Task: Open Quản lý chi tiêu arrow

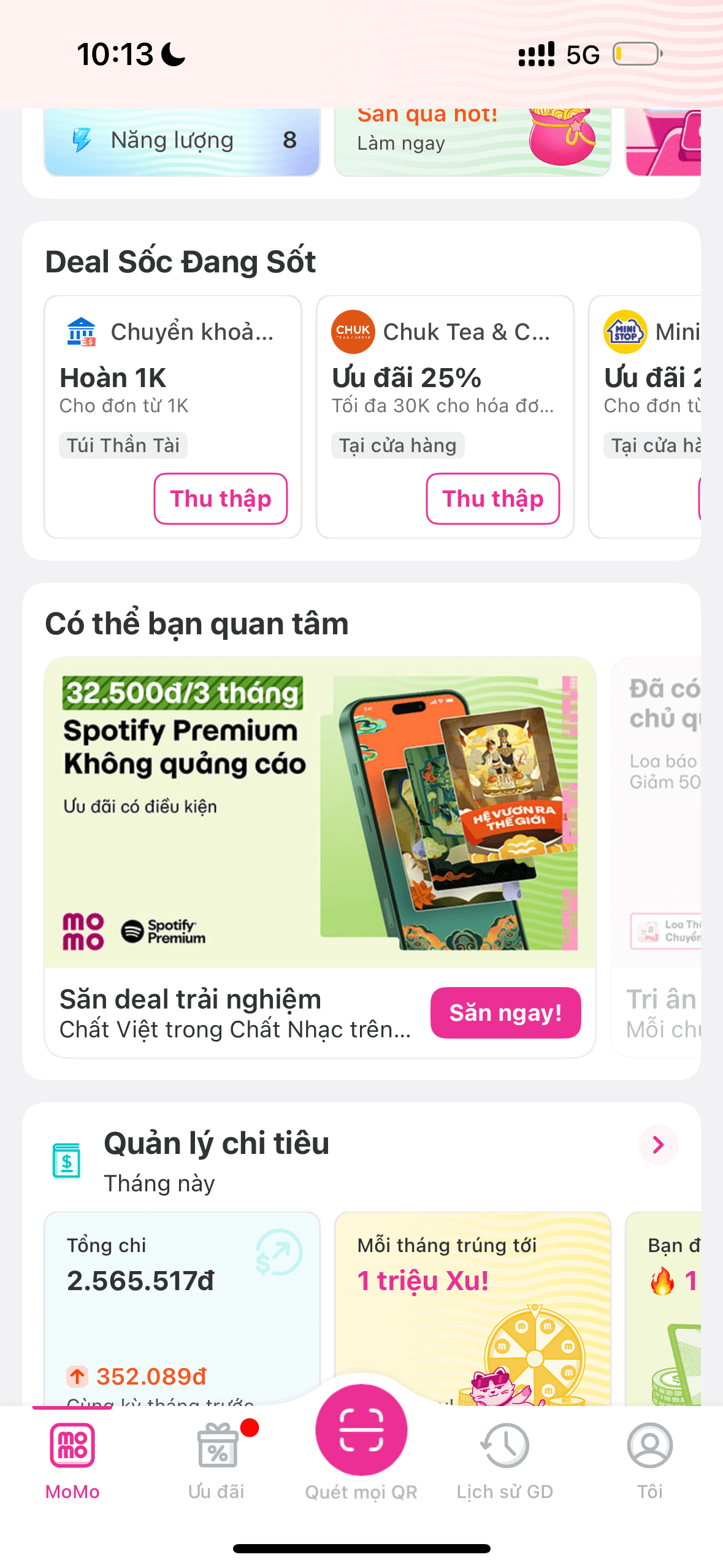Action: click(658, 1145)
